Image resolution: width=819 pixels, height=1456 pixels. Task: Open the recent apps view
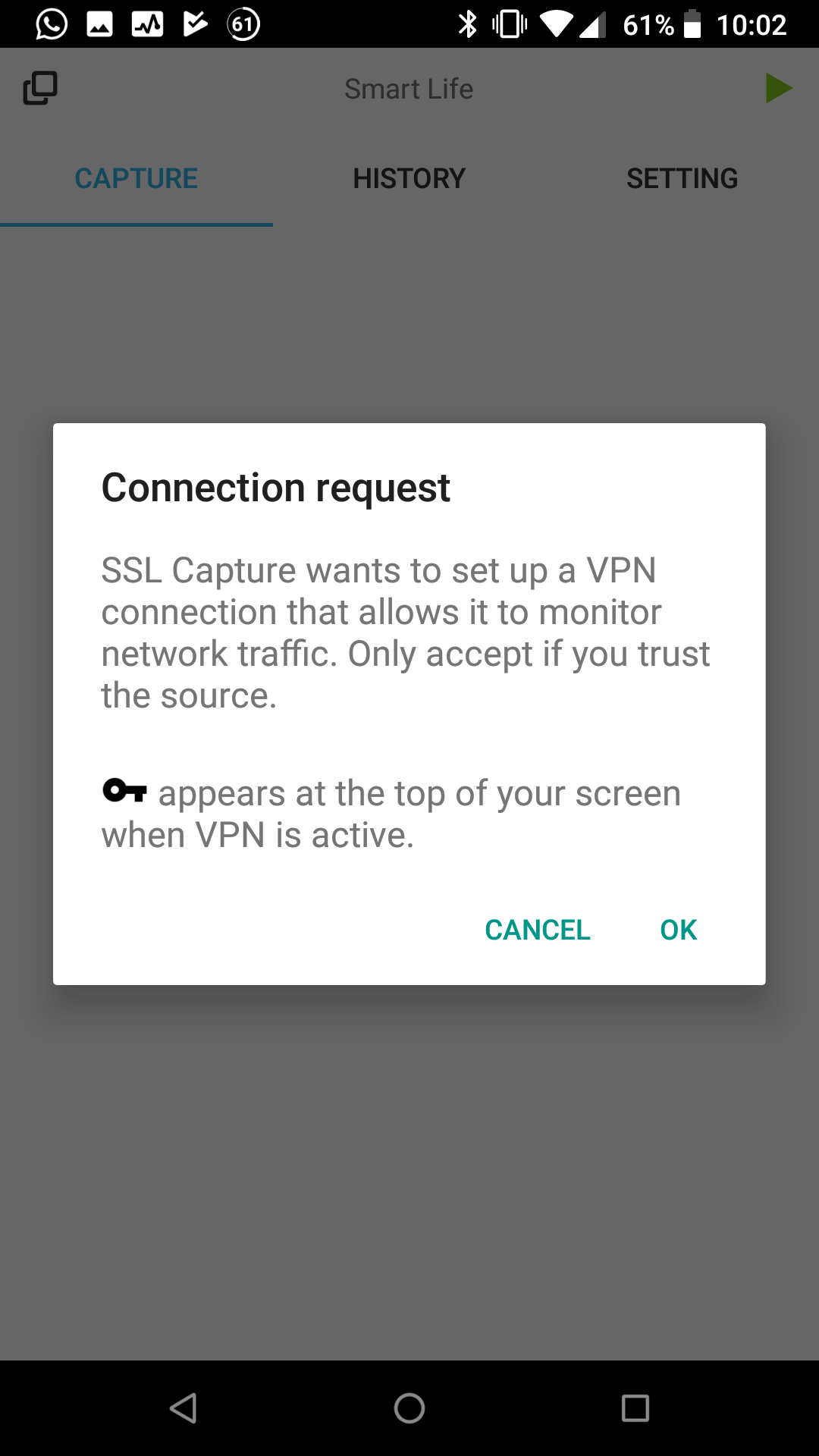coord(635,1408)
